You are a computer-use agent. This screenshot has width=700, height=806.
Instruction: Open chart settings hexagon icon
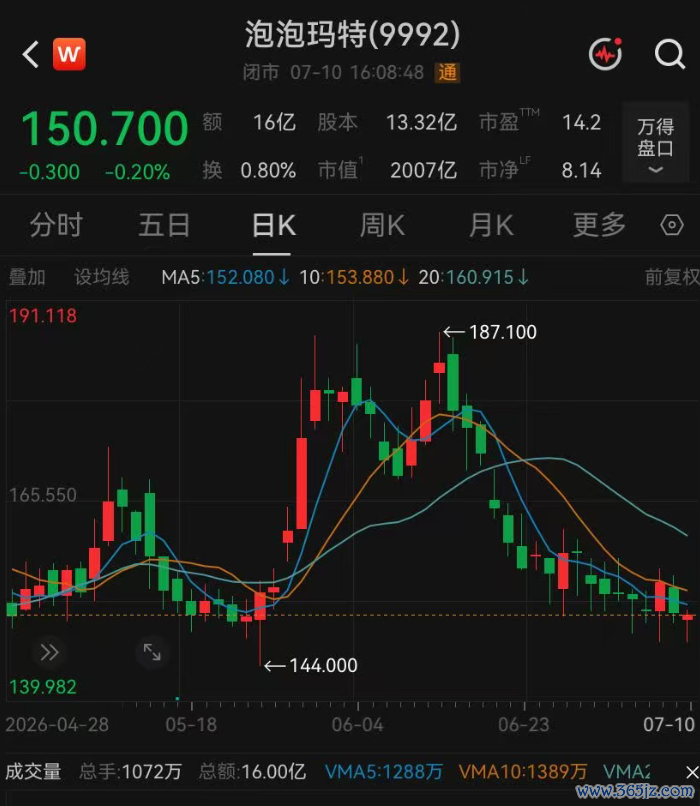[x=672, y=225]
